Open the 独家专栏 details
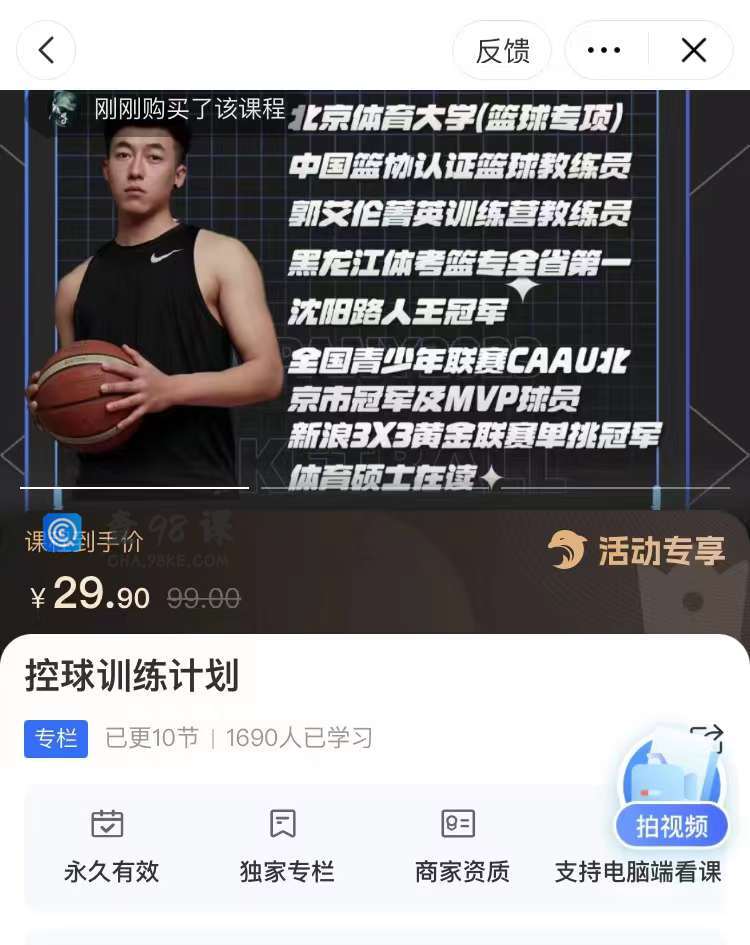 point(286,846)
